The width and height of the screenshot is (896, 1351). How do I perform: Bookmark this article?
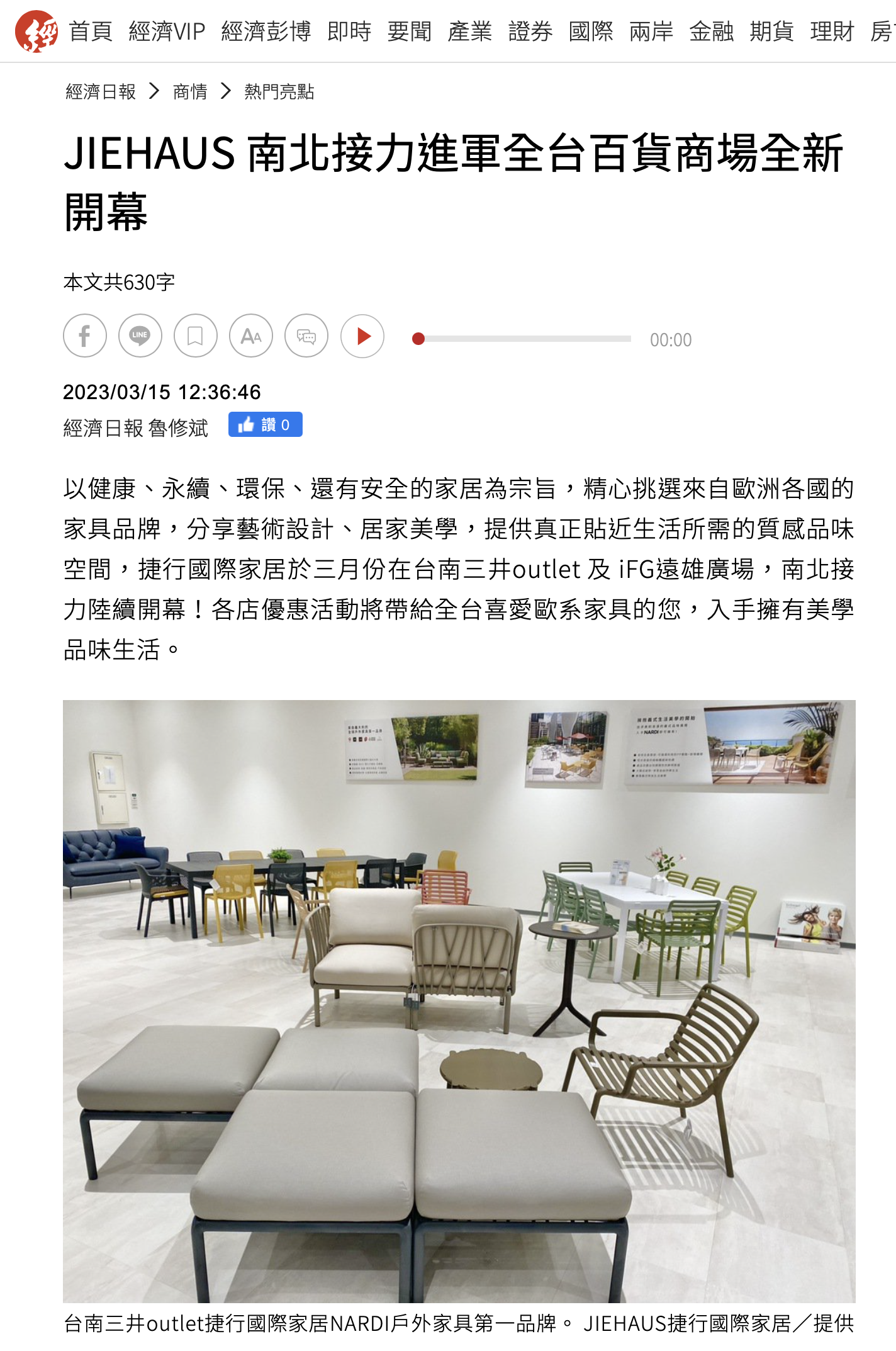[x=196, y=336]
